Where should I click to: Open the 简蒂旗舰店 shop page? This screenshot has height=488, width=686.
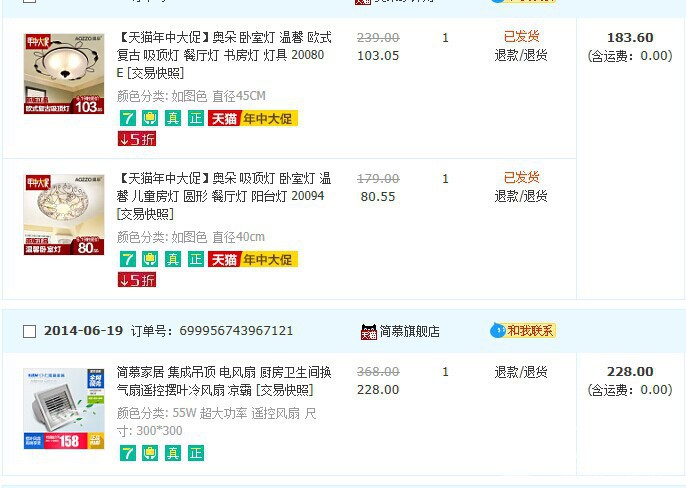[409, 331]
